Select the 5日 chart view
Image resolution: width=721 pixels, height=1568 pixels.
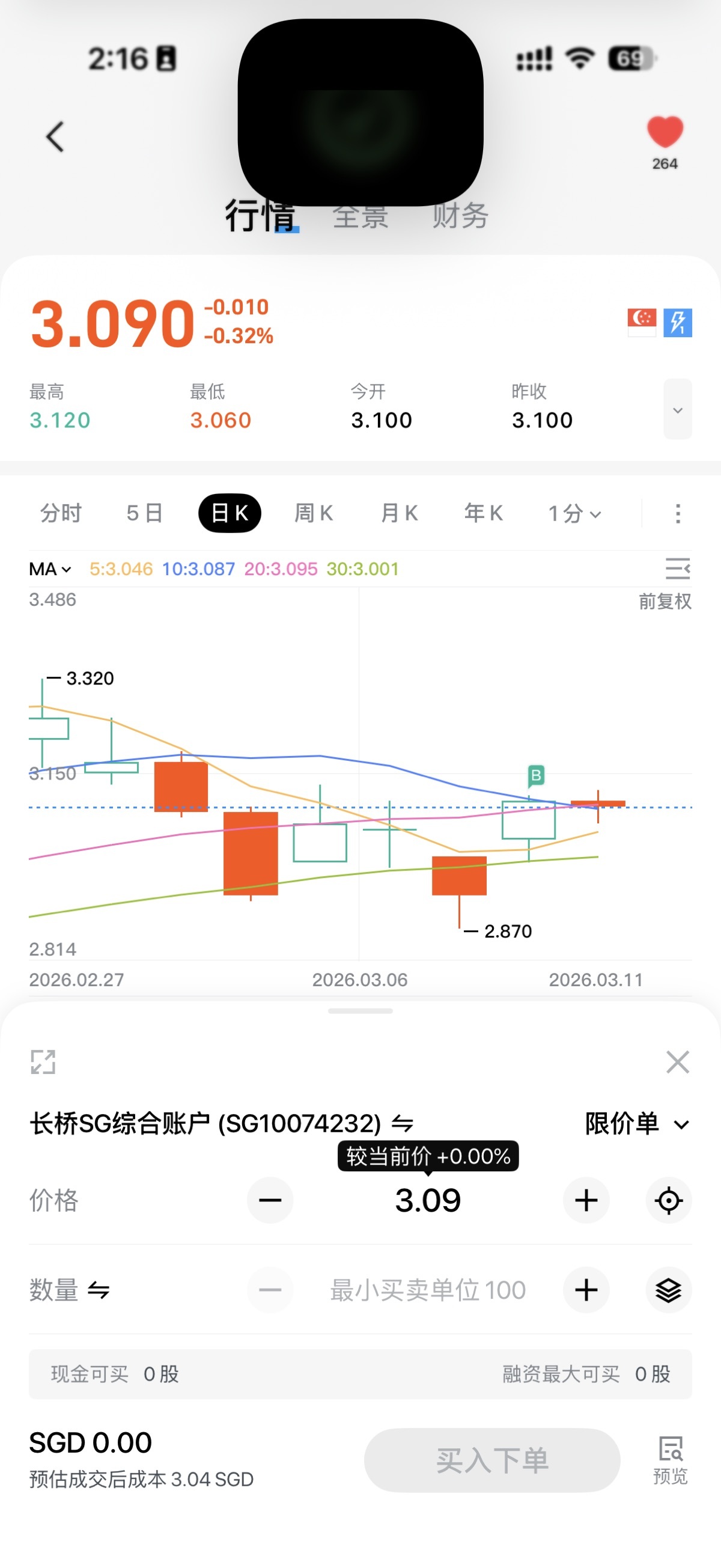(x=144, y=513)
